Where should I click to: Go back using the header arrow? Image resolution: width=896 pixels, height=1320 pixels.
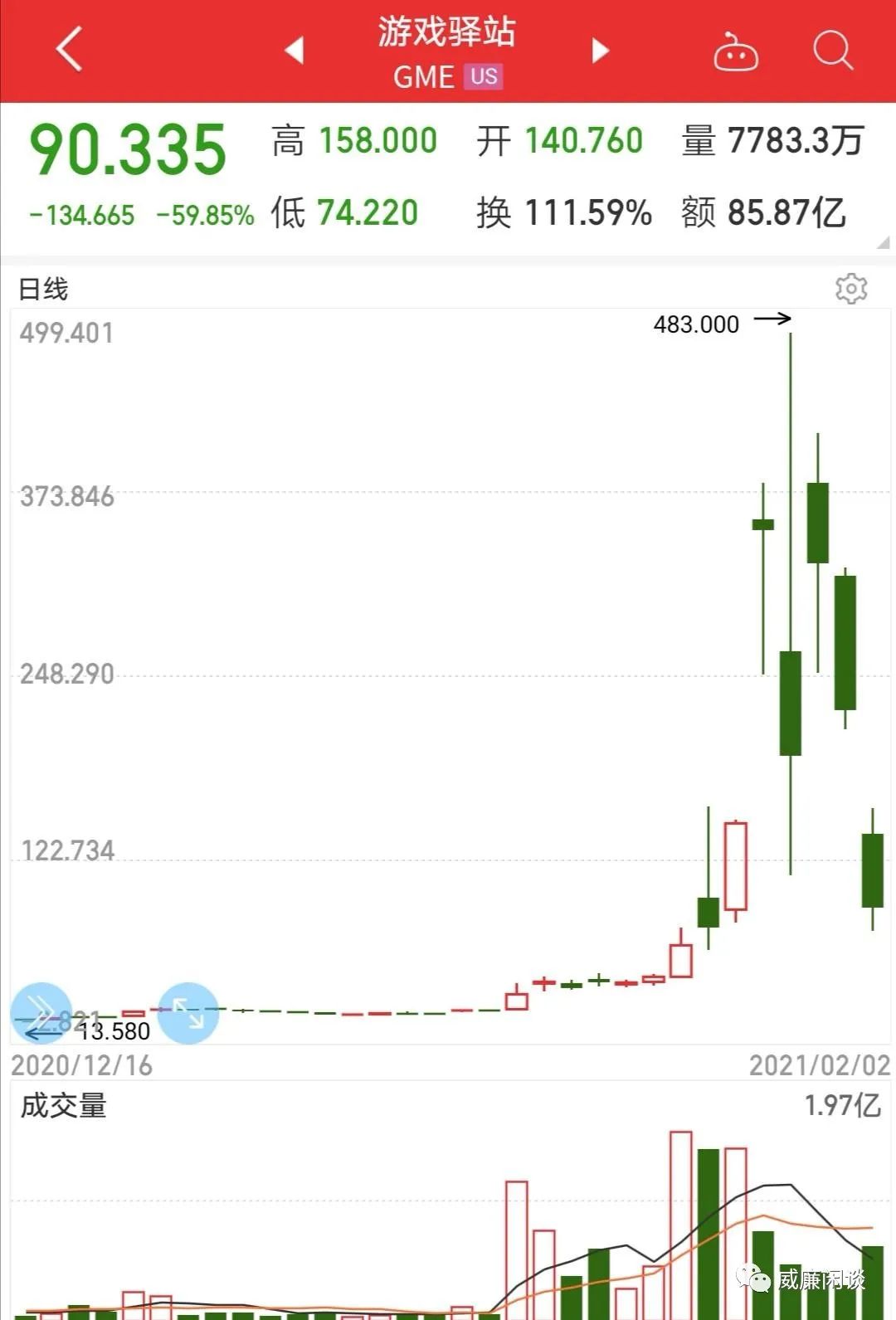70,50
